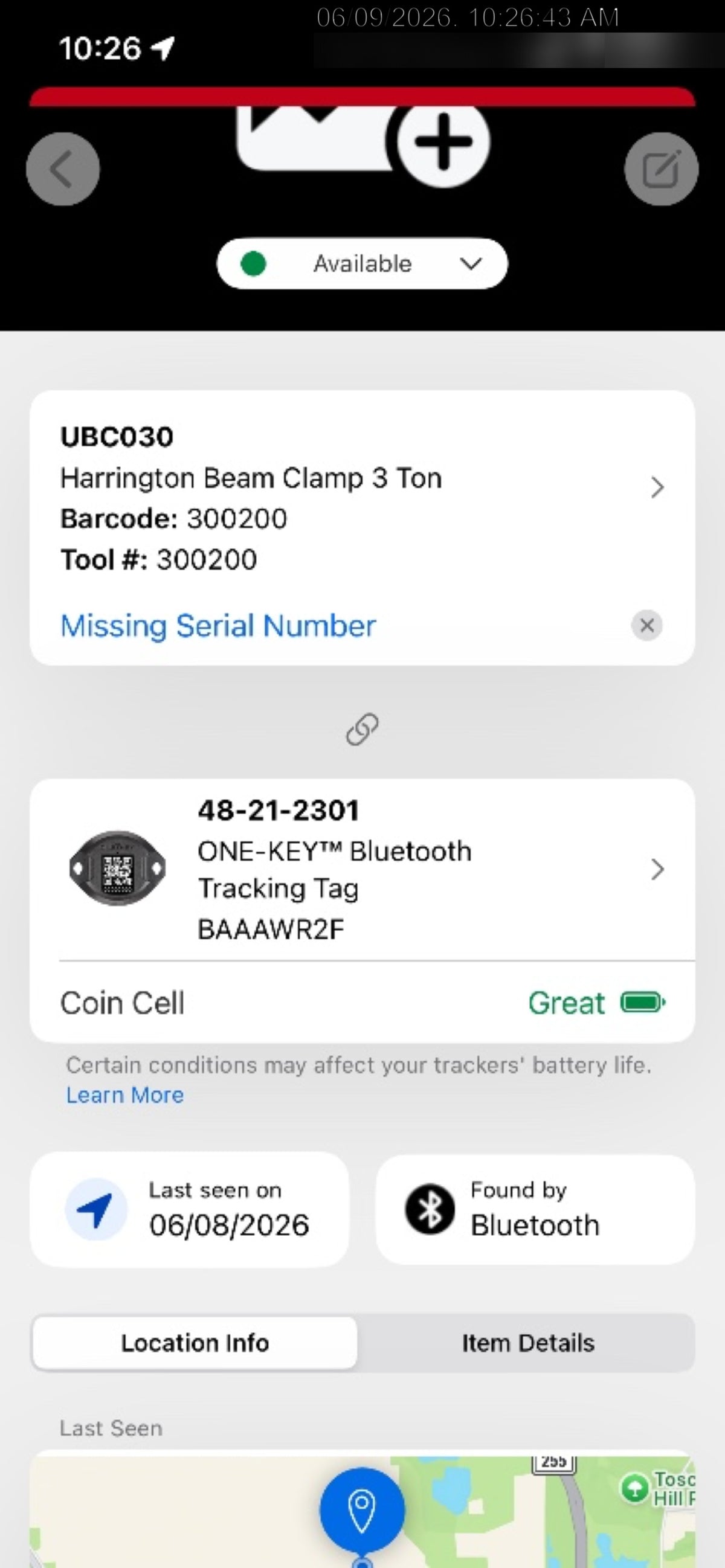Open the edit item icon
725x1568 pixels.
(661, 169)
